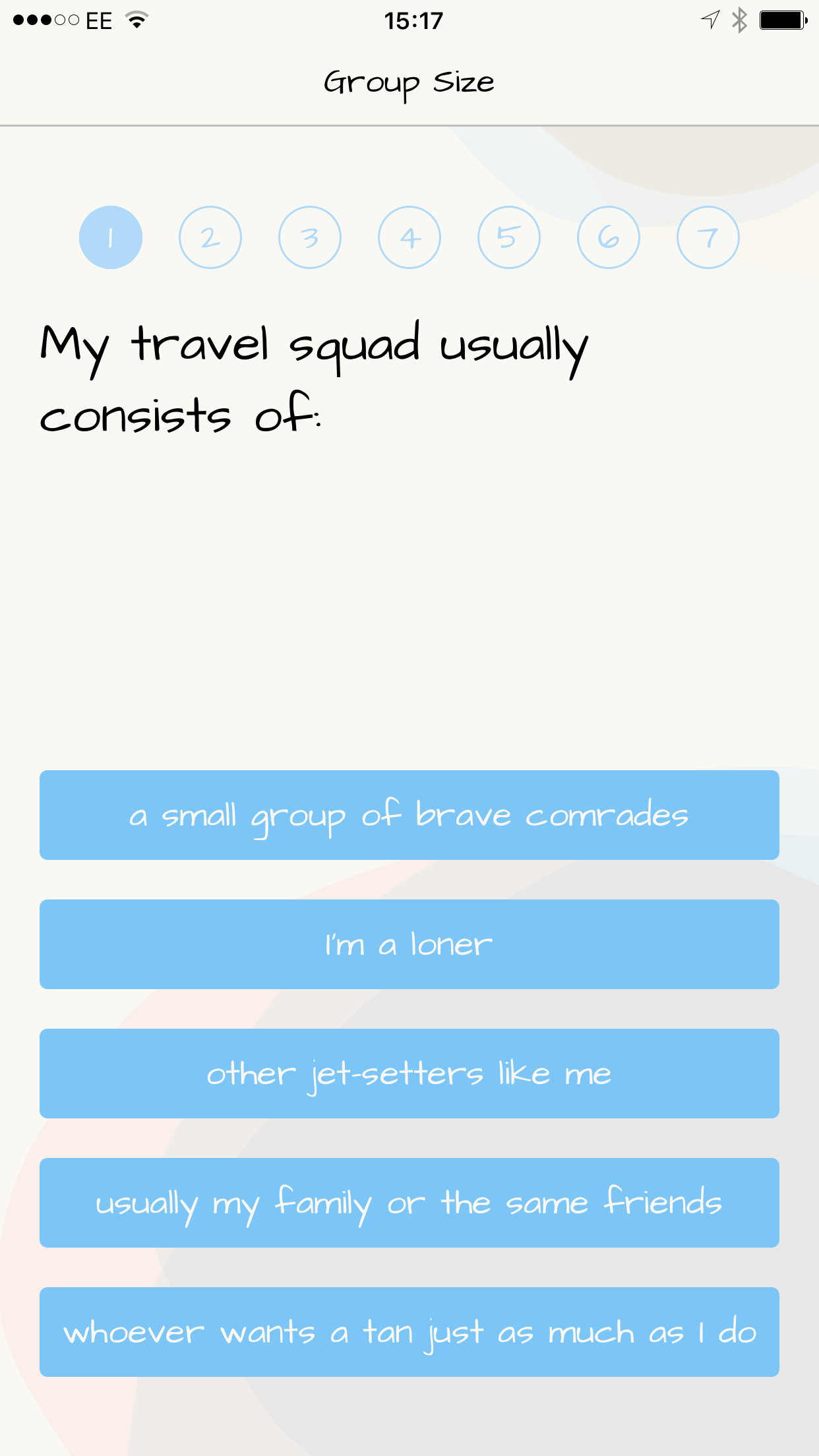Pick 'other jet-setters like me'
Image resolution: width=819 pixels, height=1456 pixels.
click(409, 1074)
